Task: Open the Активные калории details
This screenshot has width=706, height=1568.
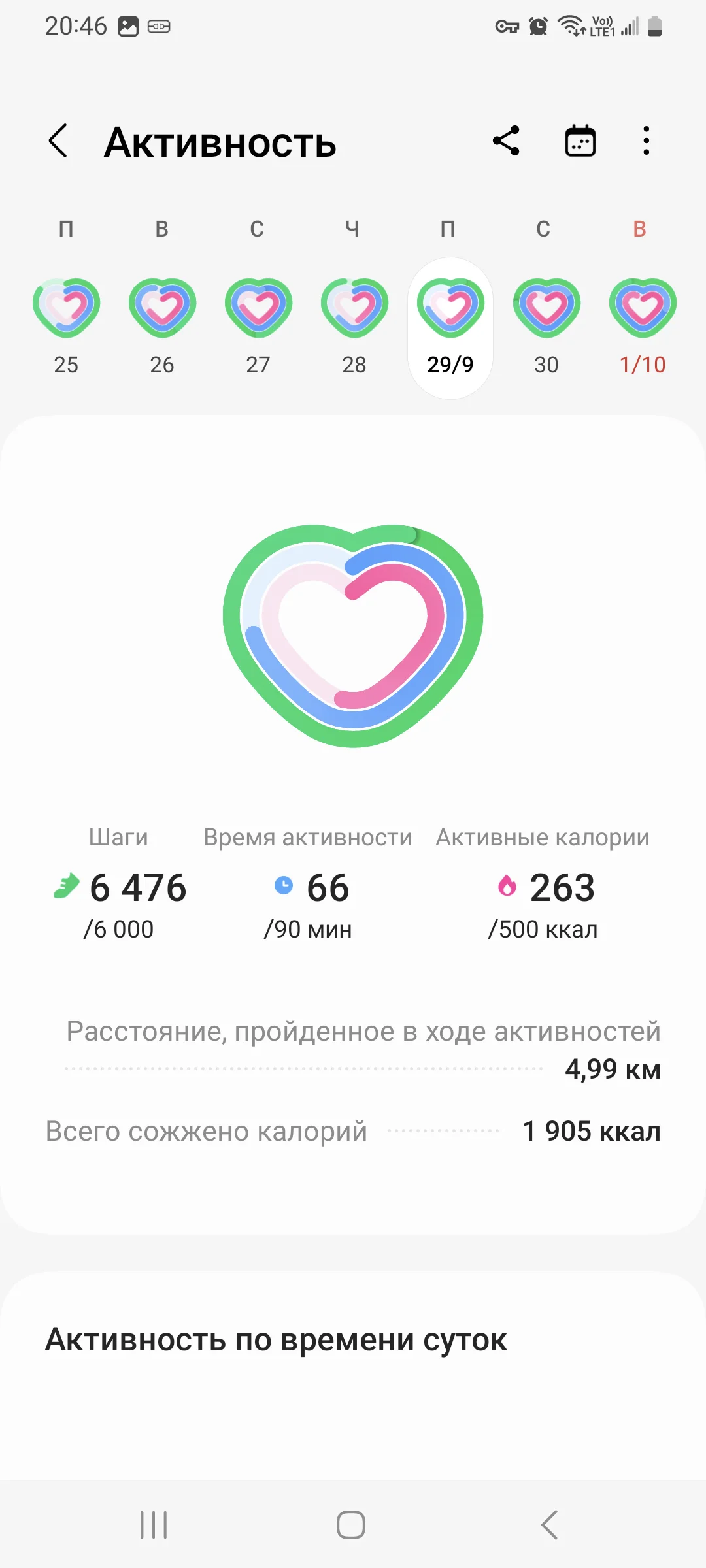Action: 543,889
